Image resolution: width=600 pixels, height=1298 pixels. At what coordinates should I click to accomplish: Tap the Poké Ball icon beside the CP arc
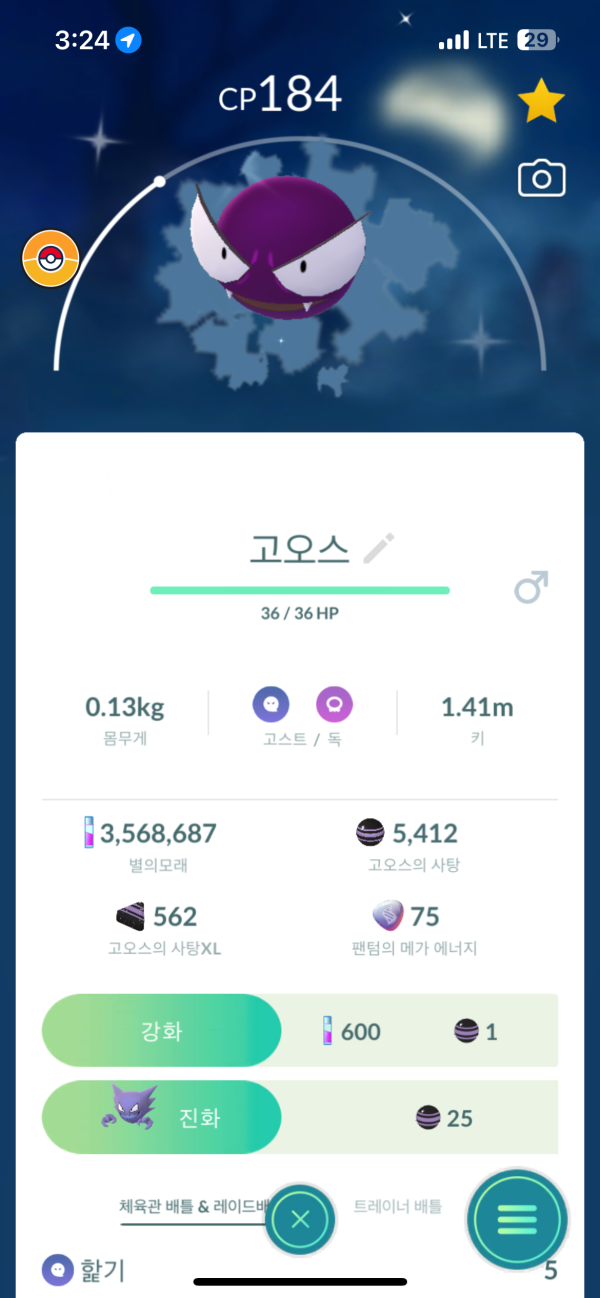[x=50, y=259]
